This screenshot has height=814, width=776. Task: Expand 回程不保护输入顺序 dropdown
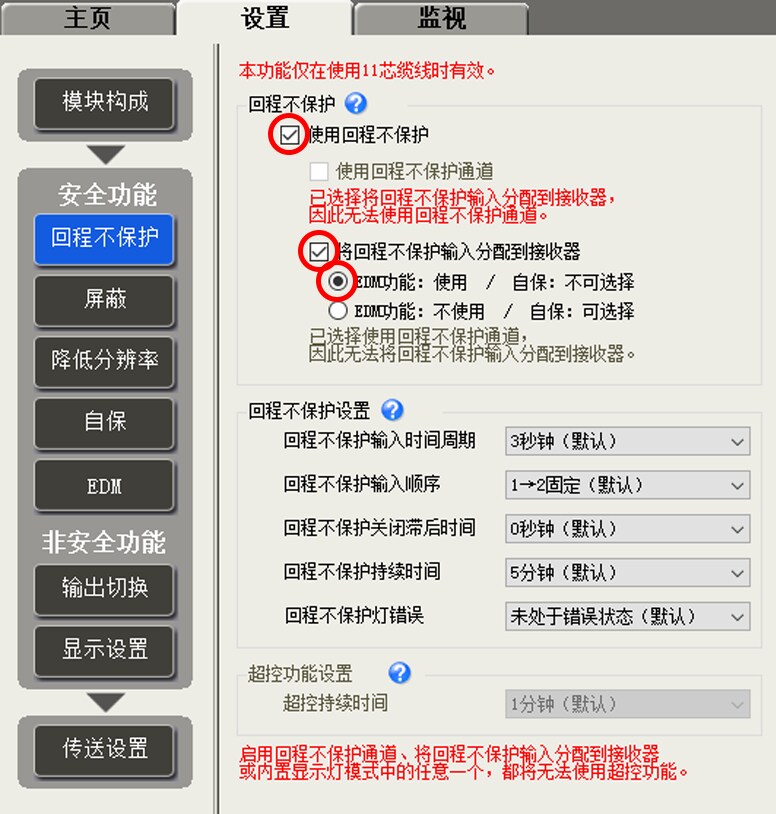click(627, 485)
